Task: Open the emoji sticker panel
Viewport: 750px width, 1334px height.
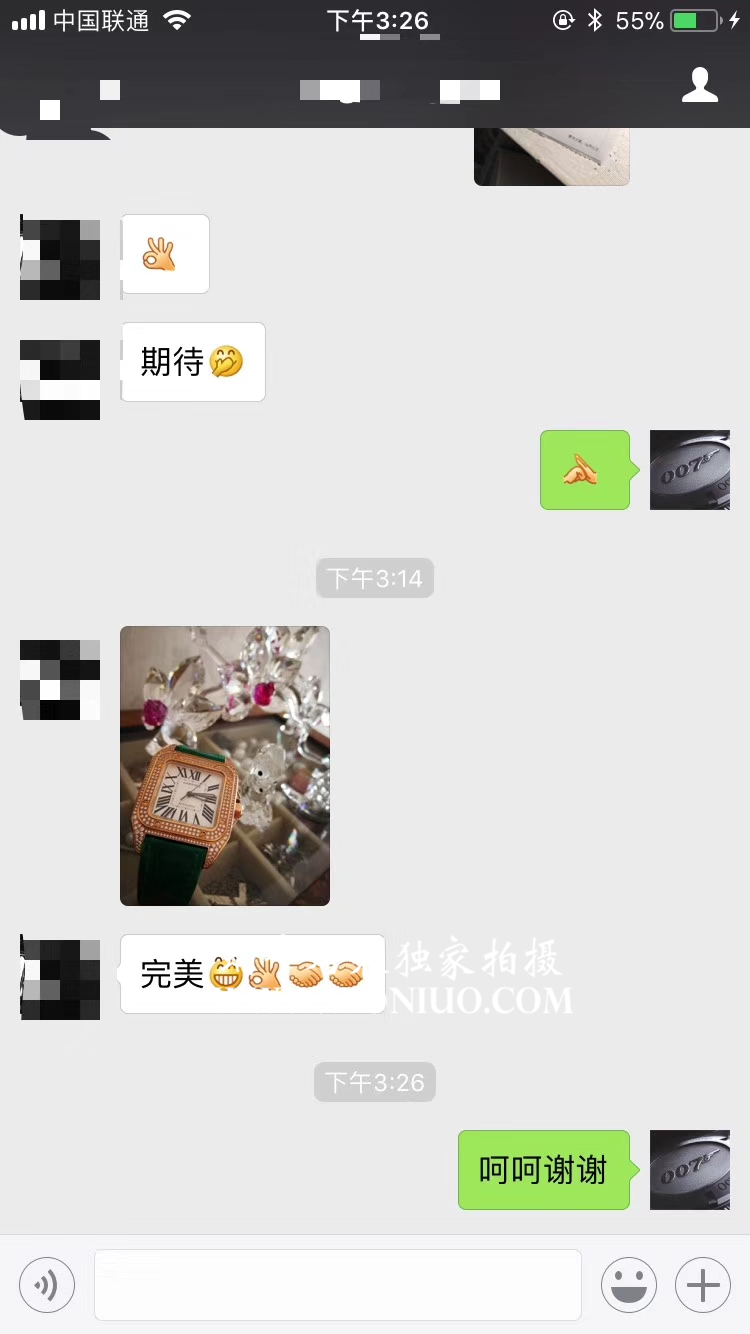Action: point(628,1285)
